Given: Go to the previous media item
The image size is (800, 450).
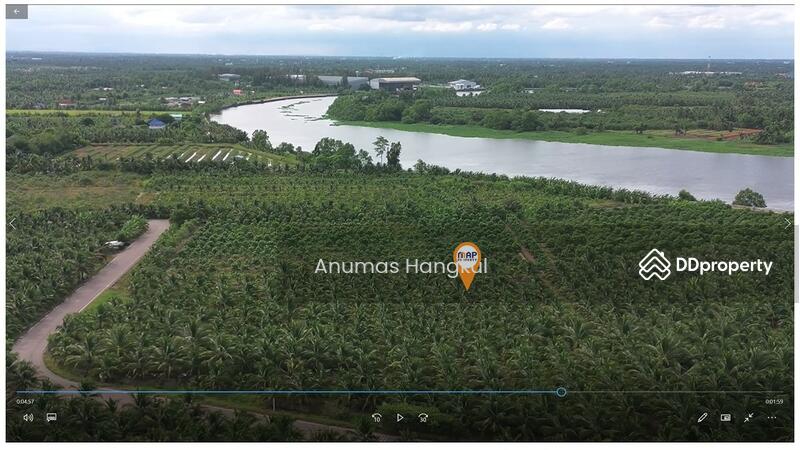Looking at the screenshot, I should click(12, 224).
